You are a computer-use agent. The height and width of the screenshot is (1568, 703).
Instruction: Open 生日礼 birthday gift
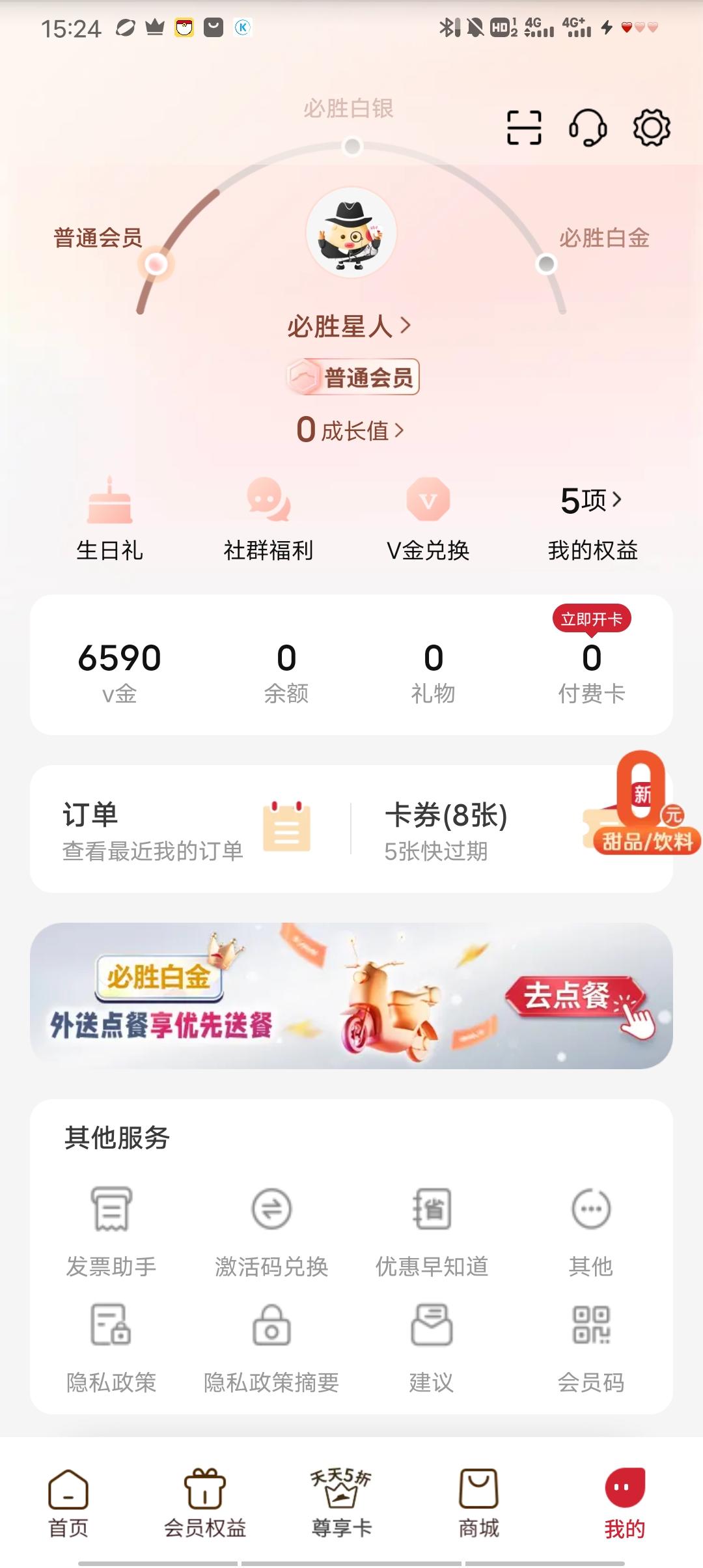109,518
